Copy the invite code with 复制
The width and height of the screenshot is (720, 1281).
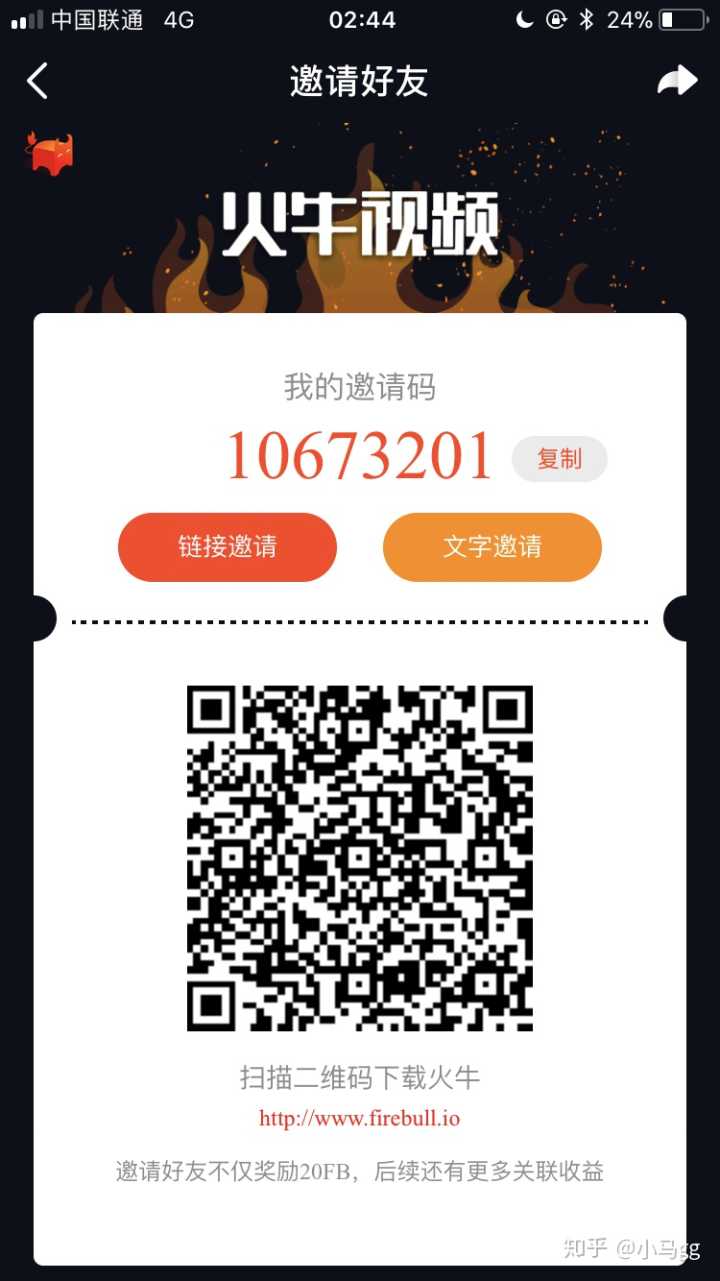pos(559,459)
